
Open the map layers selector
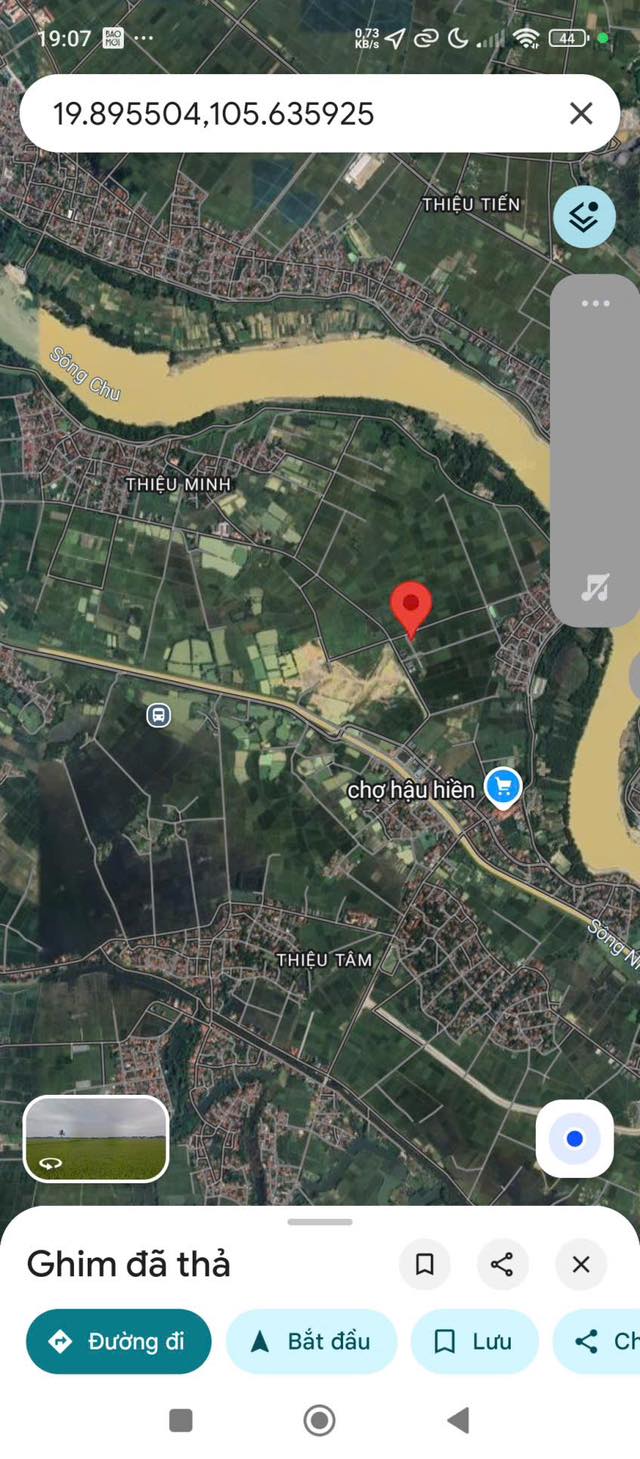pos(584,217)
